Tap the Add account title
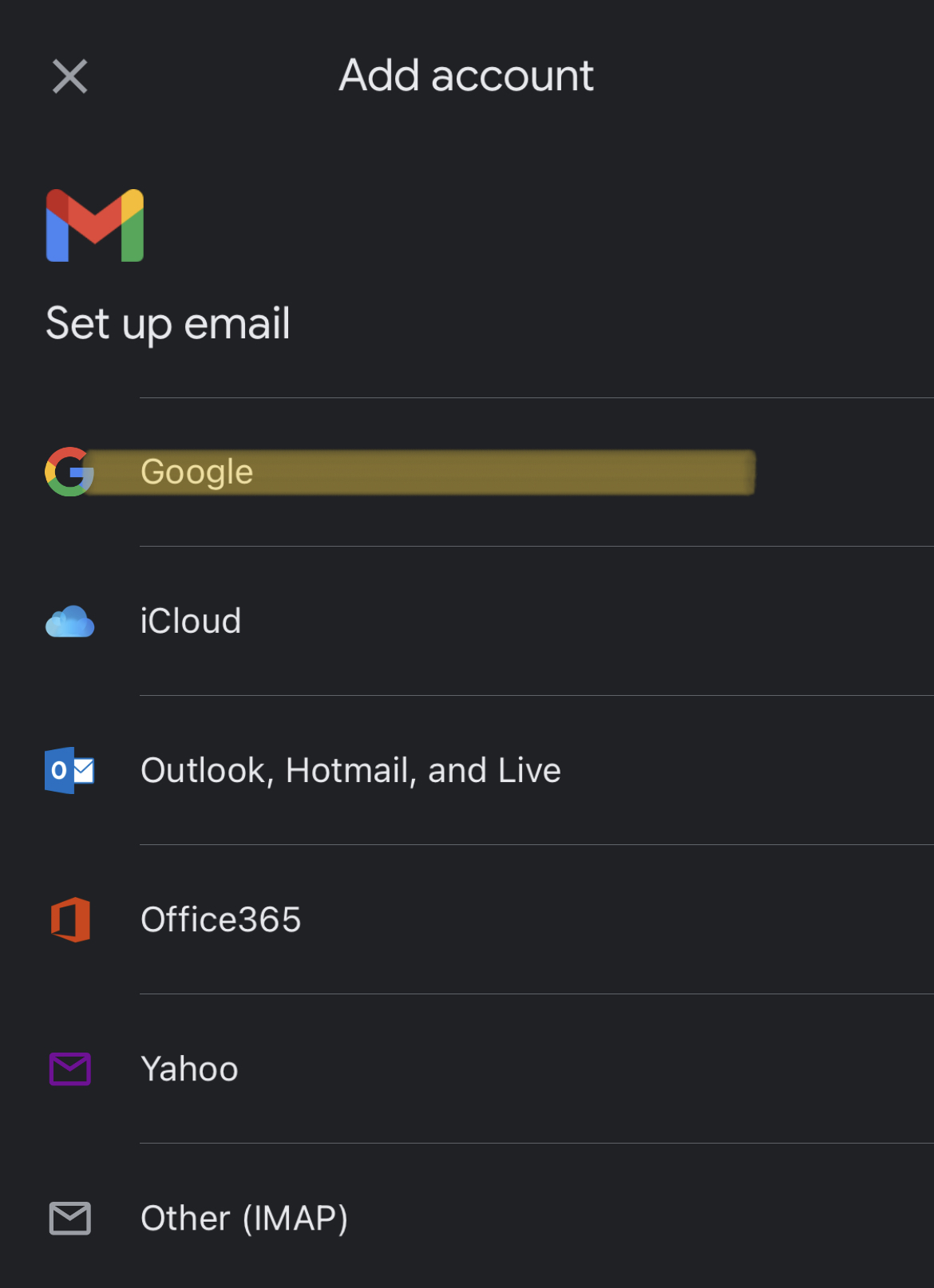This screenshot has height=1288, width=934. pos(466,74)
